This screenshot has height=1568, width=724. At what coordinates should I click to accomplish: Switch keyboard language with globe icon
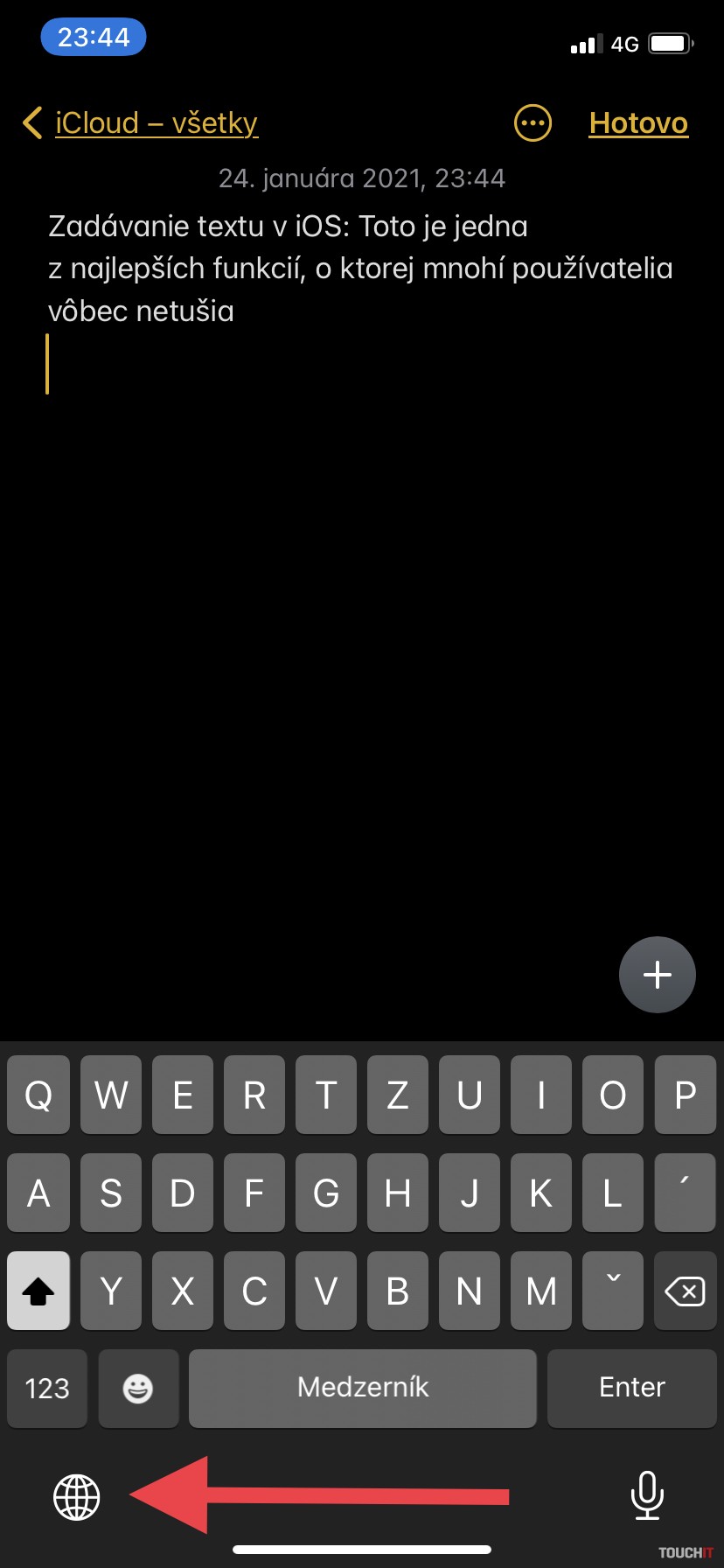click(x=77, y=1496)
